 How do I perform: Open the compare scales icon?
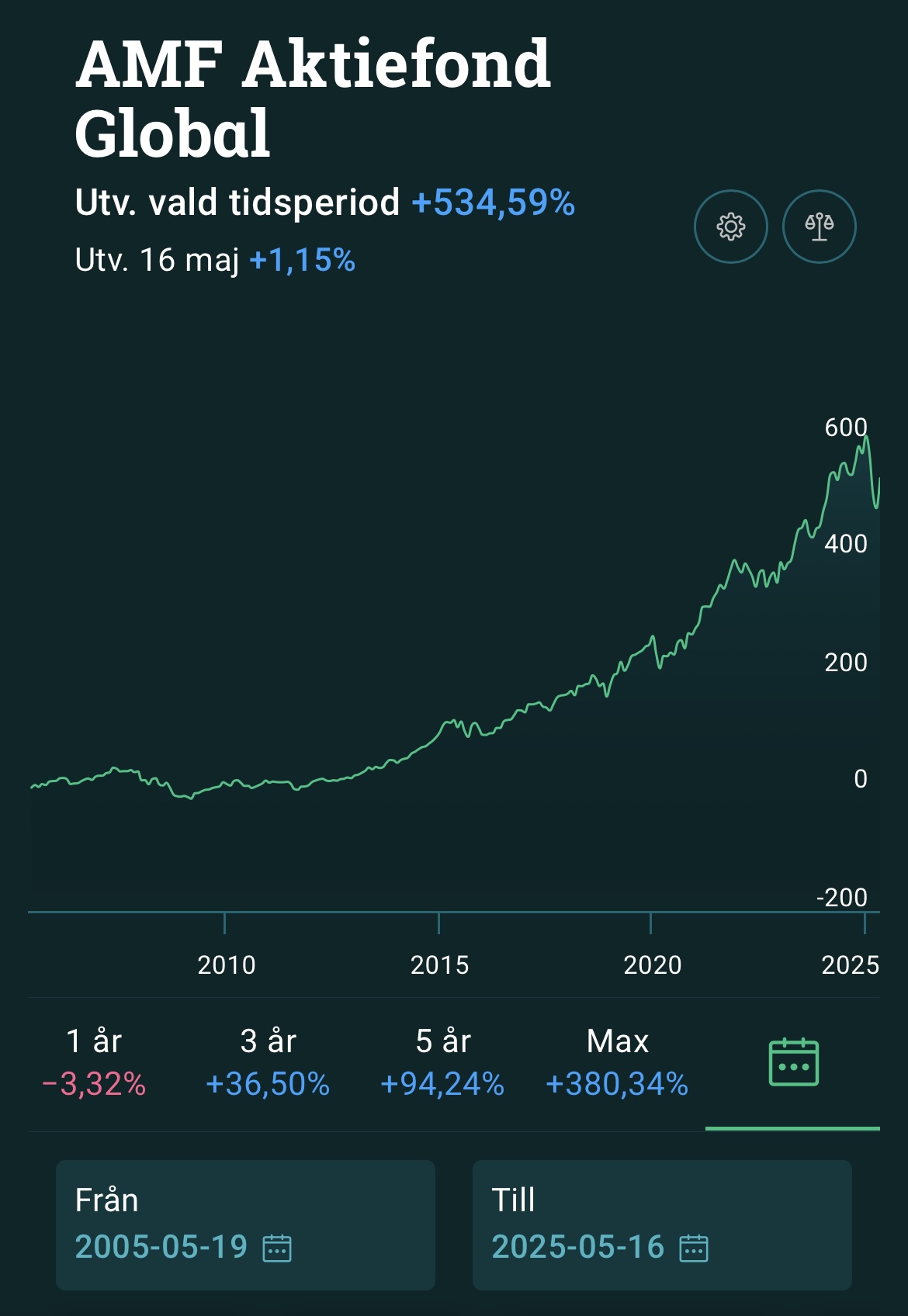(819, 227)
